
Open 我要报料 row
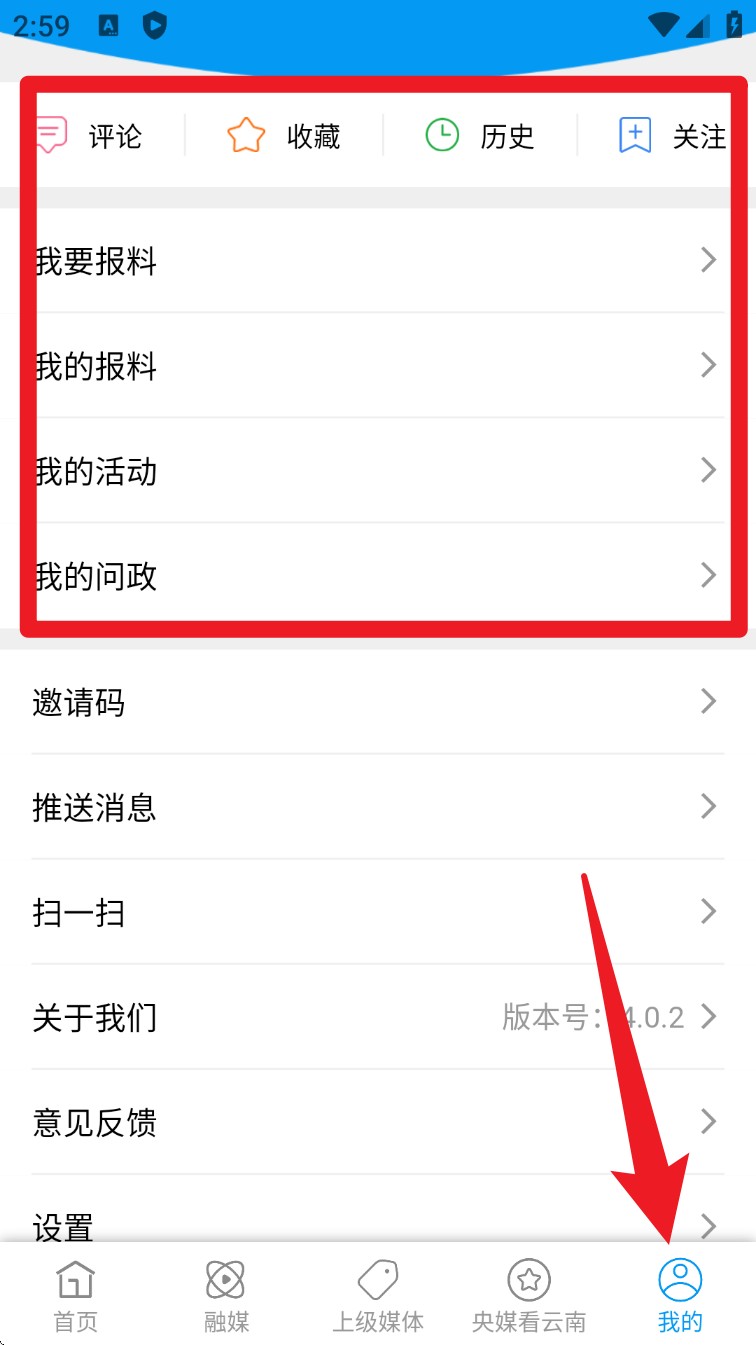(x=378, y=261)
